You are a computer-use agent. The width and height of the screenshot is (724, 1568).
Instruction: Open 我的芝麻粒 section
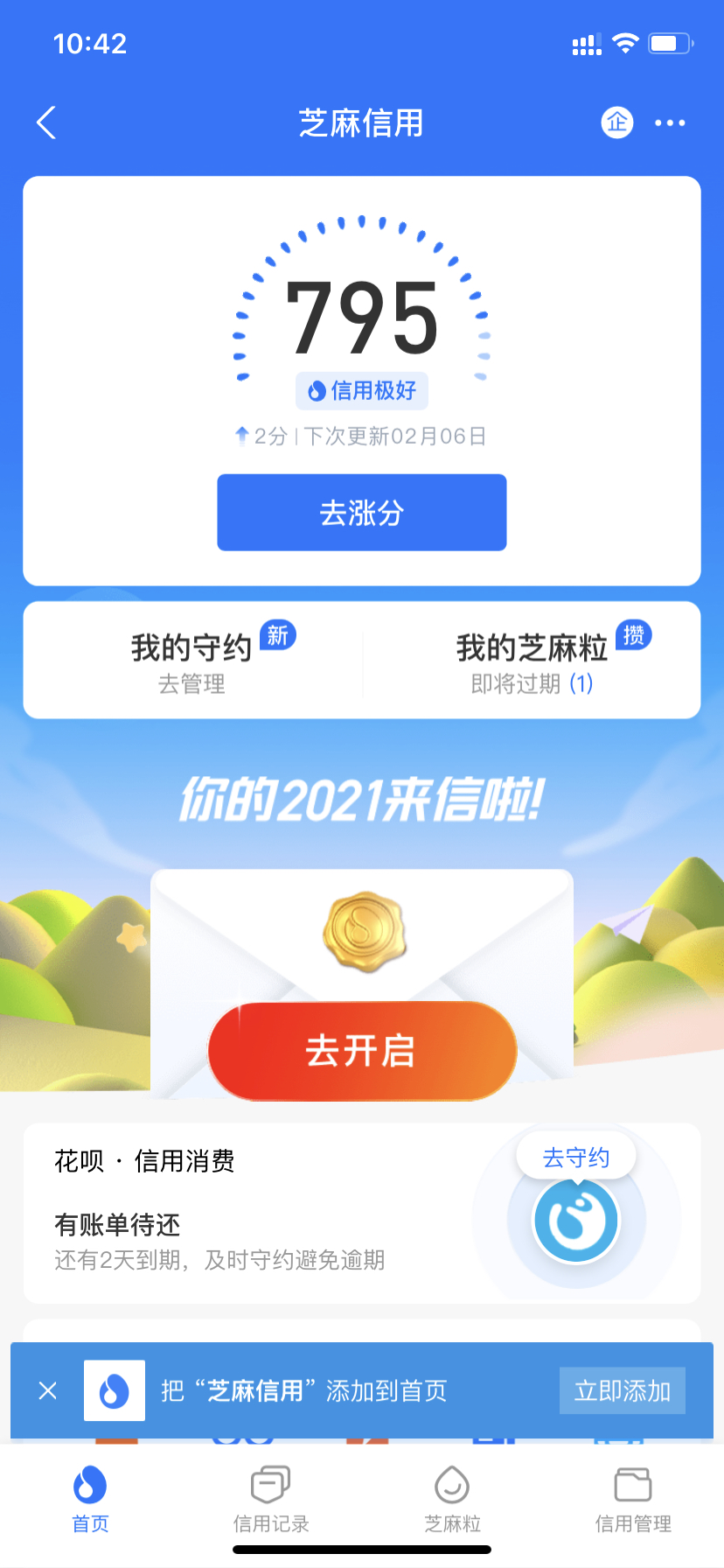[532, 661]
